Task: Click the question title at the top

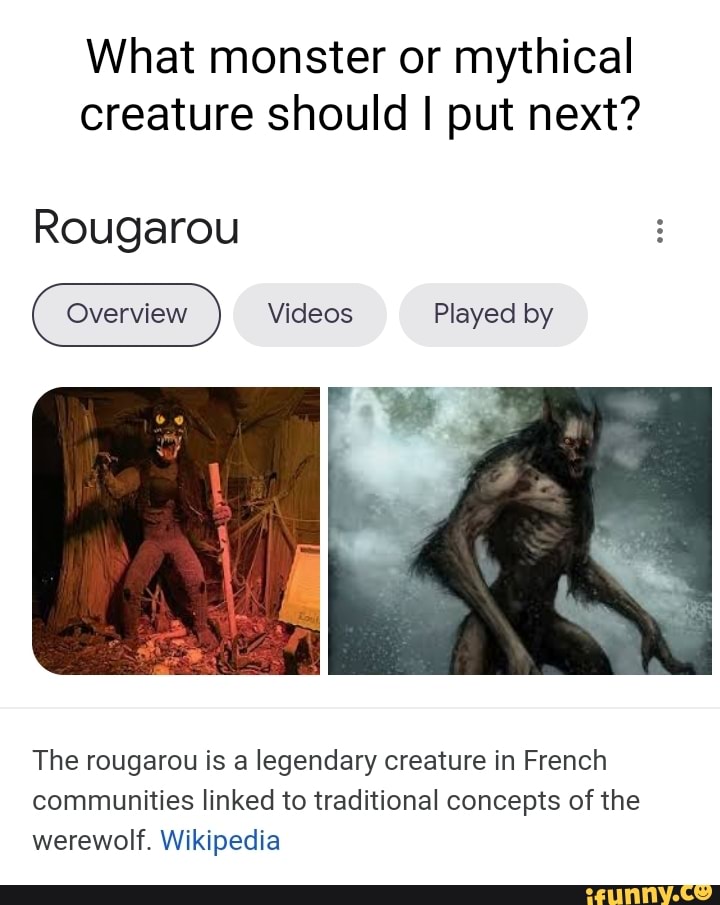Action: (x=360, y=85)
